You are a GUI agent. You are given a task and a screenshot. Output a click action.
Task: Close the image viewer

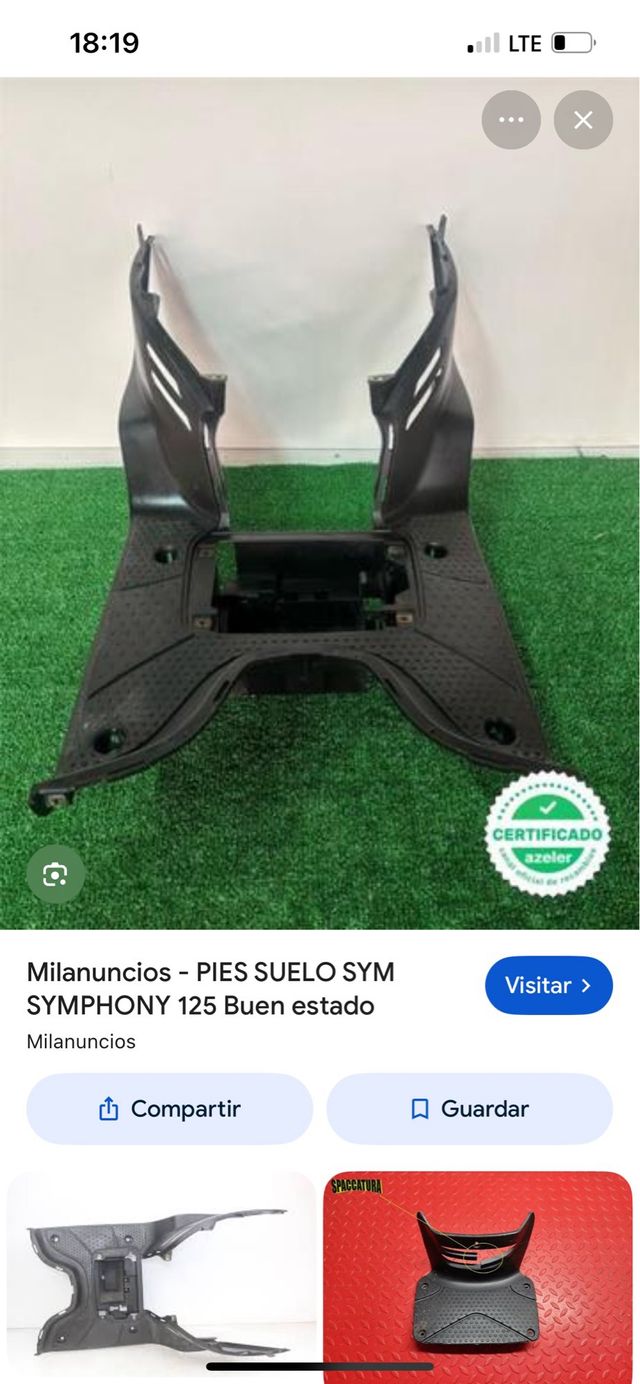point(583,120)
